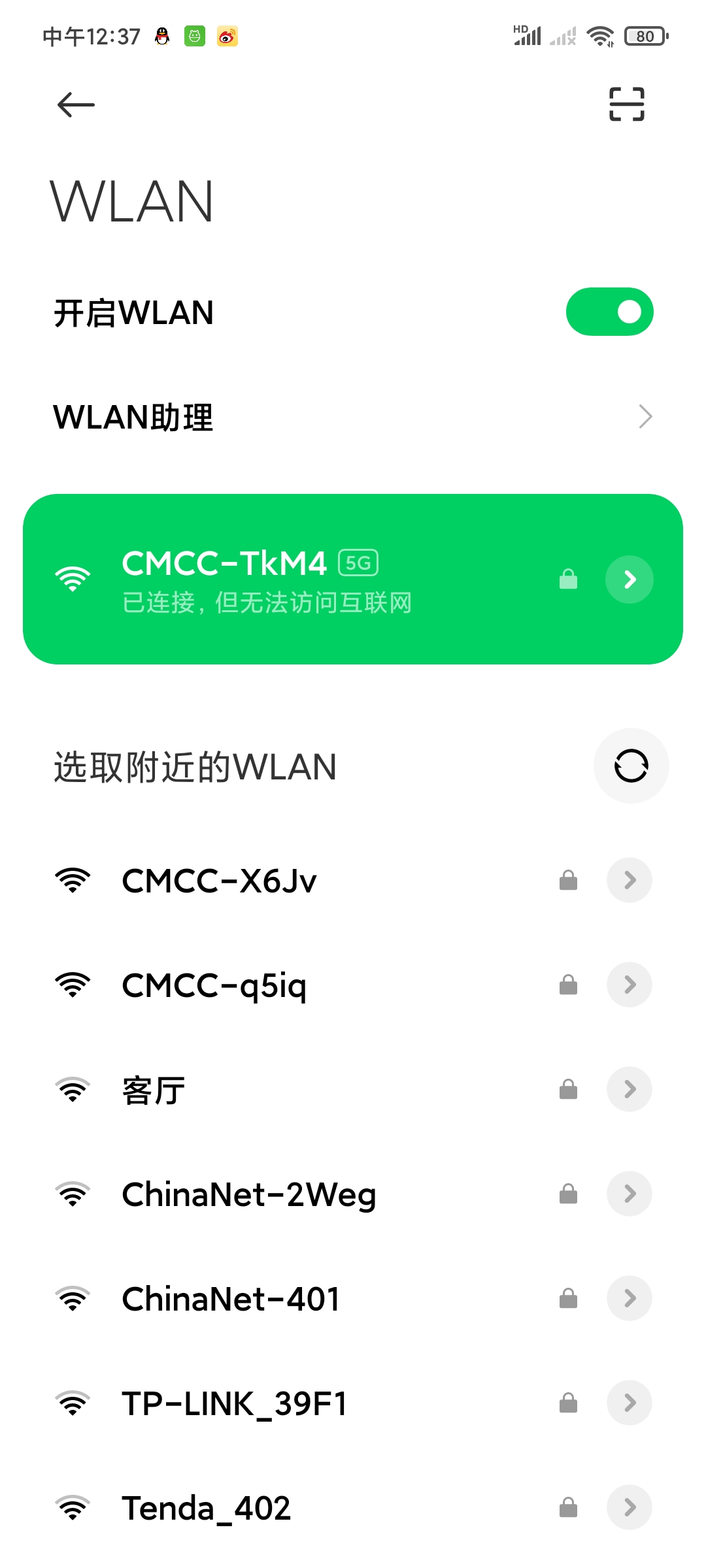View details arrow for CMCC-X6Jv
This screenshot has width=706, height=1568.
pyautogui.click(x=629, y=880)
